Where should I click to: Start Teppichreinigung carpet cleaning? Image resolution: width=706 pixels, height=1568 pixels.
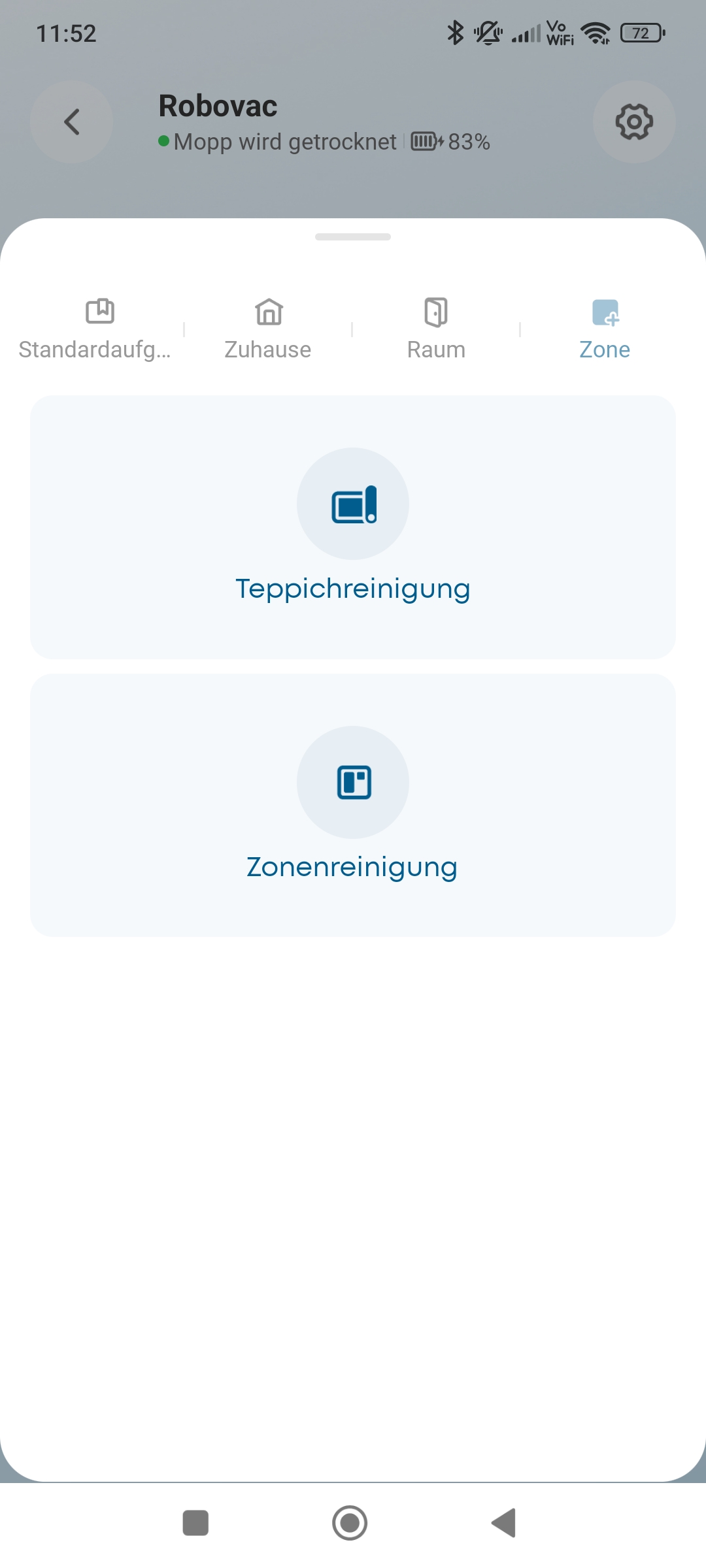point(353,527)
